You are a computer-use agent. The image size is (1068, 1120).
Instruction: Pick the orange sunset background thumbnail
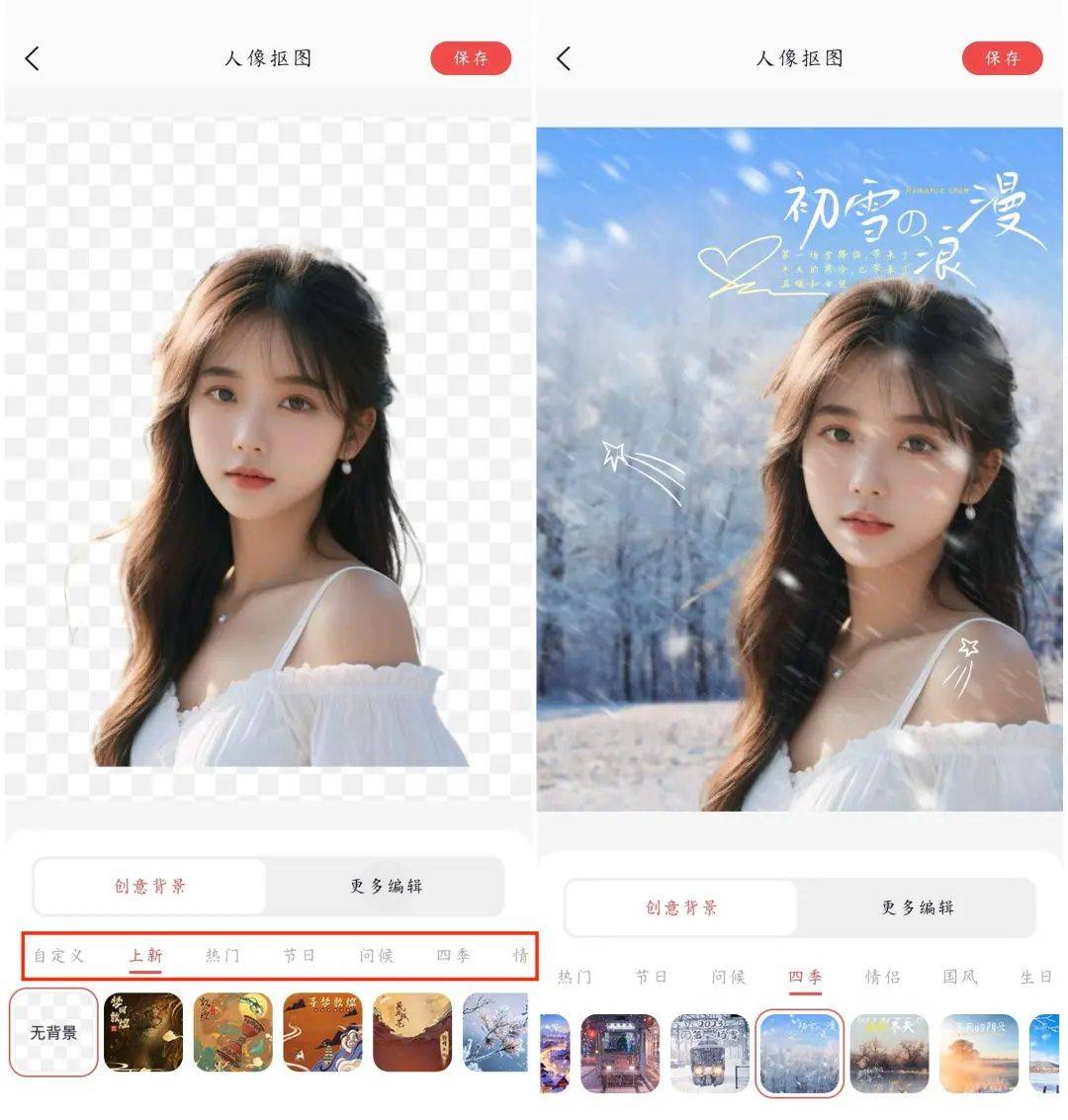tap(978, 1053)
